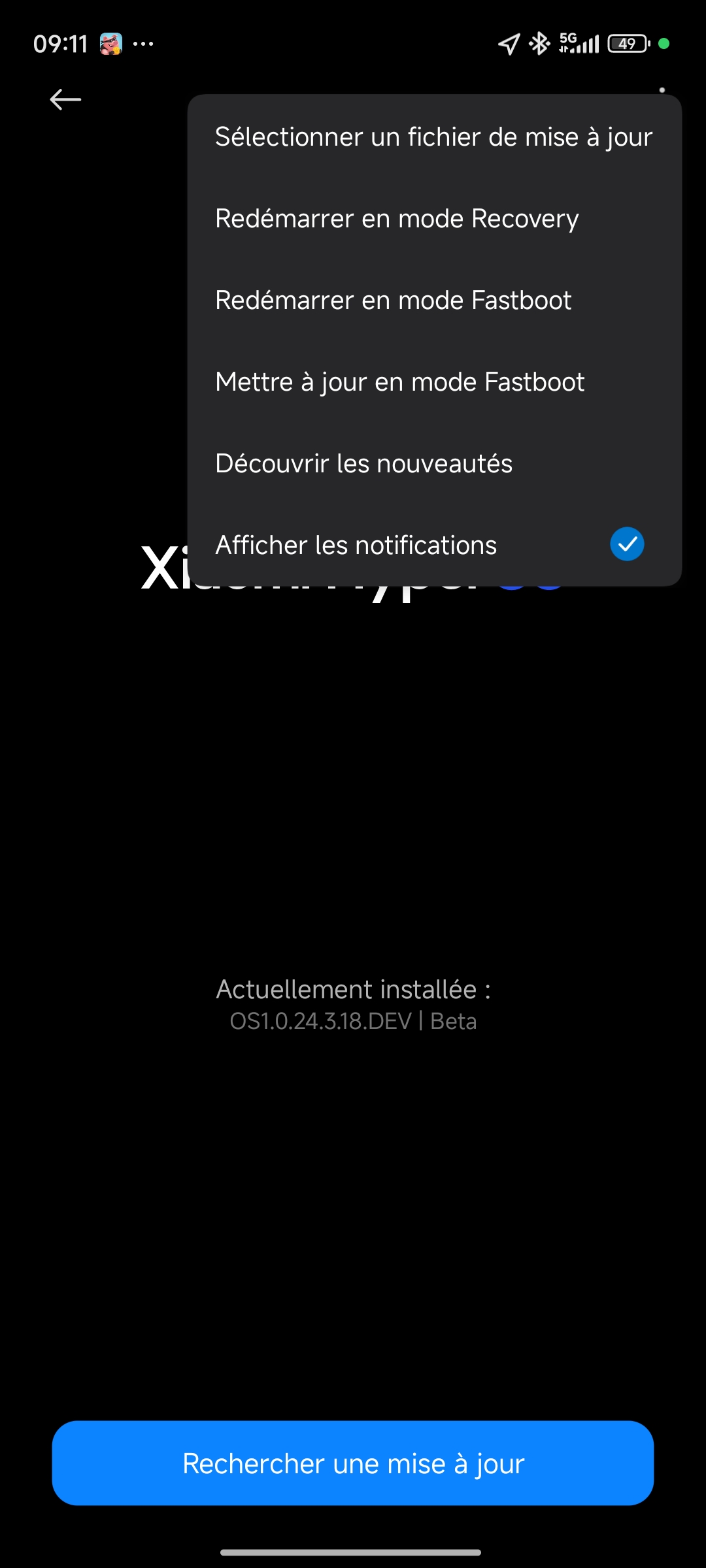Tap 'Redémarrer en mode Fastboot'
Image resolution: width=706 pixels, height=1568 pixels.
click(x=393, y=301)
